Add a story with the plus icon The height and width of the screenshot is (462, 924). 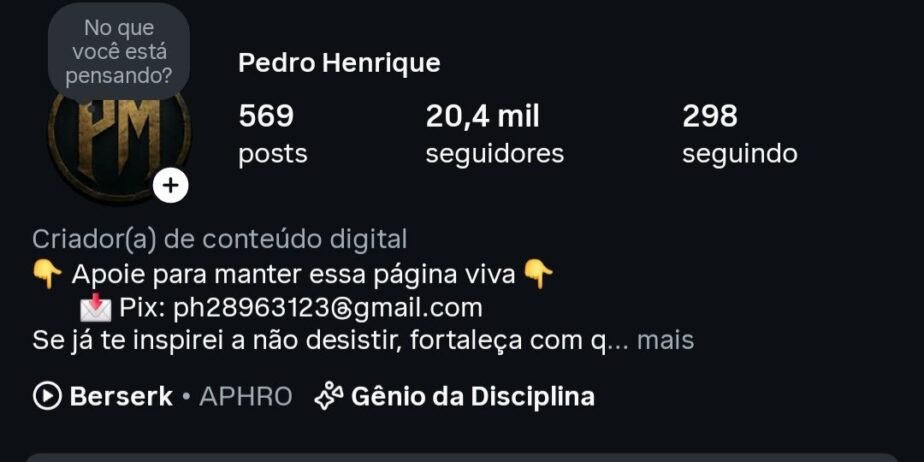click(x=171, y=185)
